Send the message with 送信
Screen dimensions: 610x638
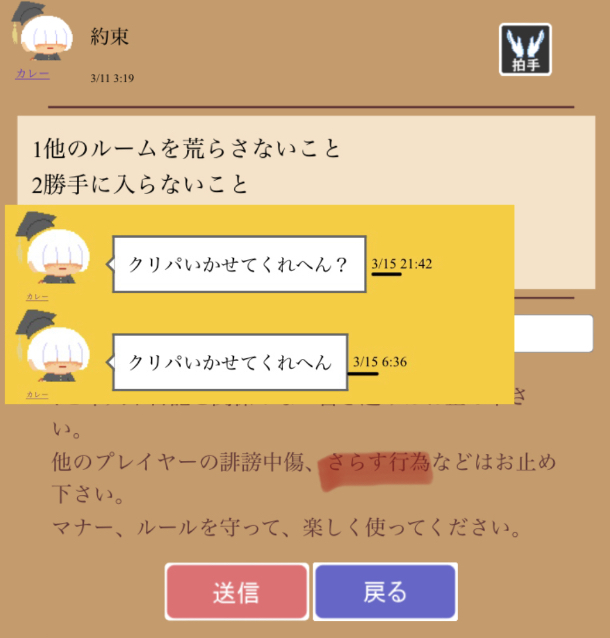point(237,592)
